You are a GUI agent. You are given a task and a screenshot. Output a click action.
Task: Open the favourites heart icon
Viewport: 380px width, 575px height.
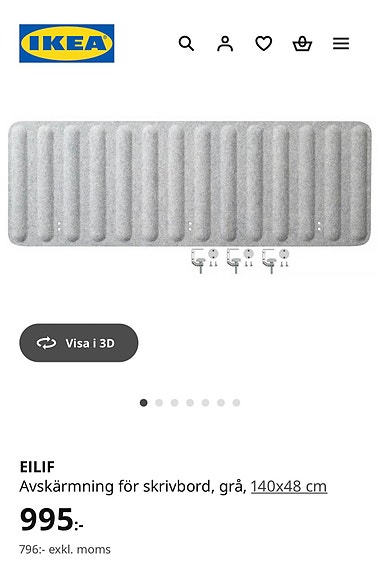pos(264,44)
